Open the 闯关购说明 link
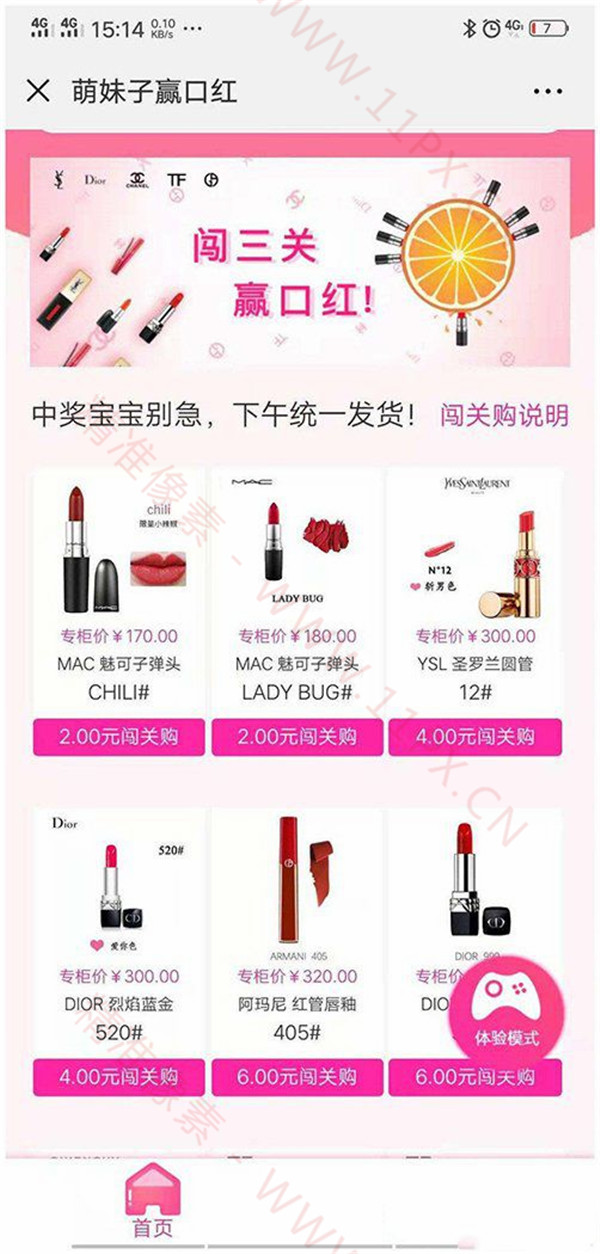The image size is (600, 1254). [x=505, y=415]
